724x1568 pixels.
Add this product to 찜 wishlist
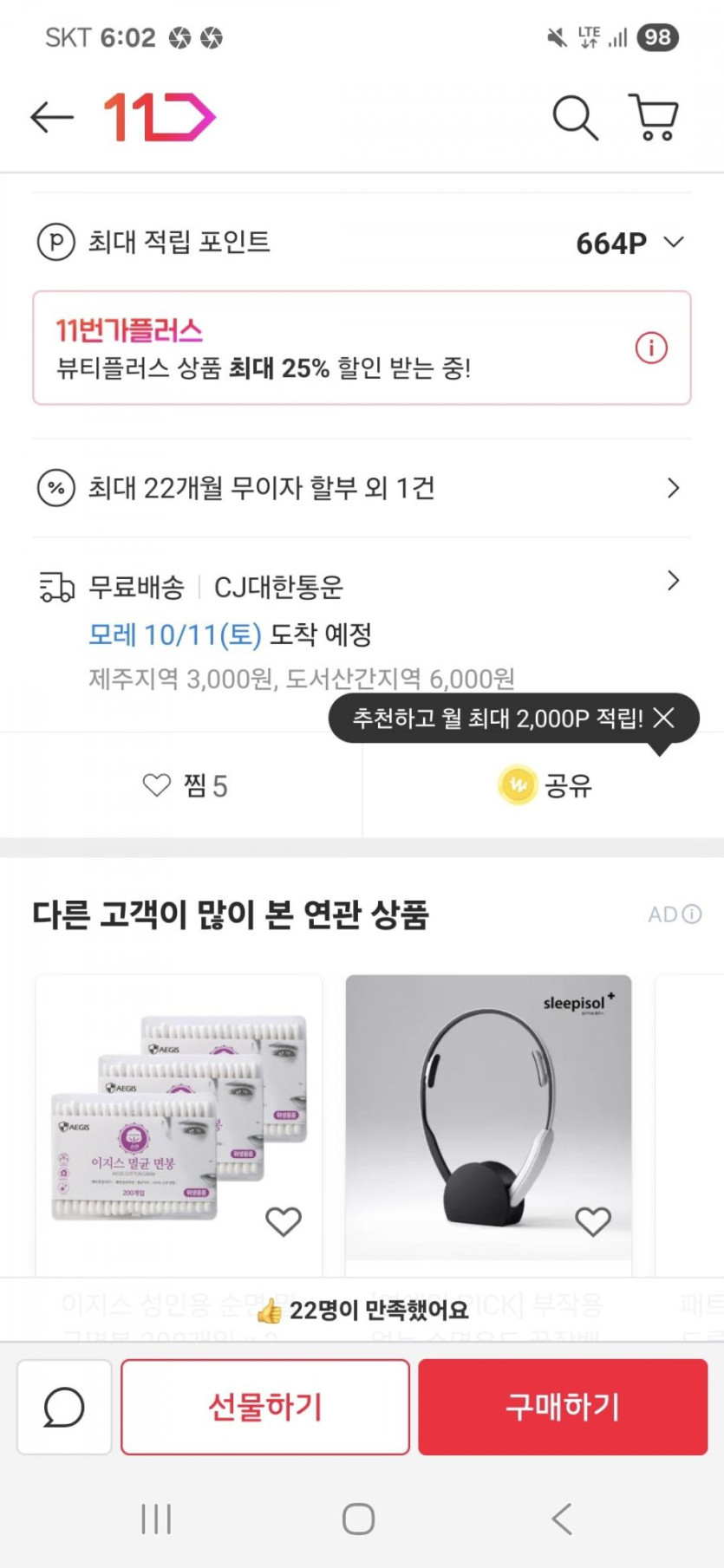tap(184, 786)
